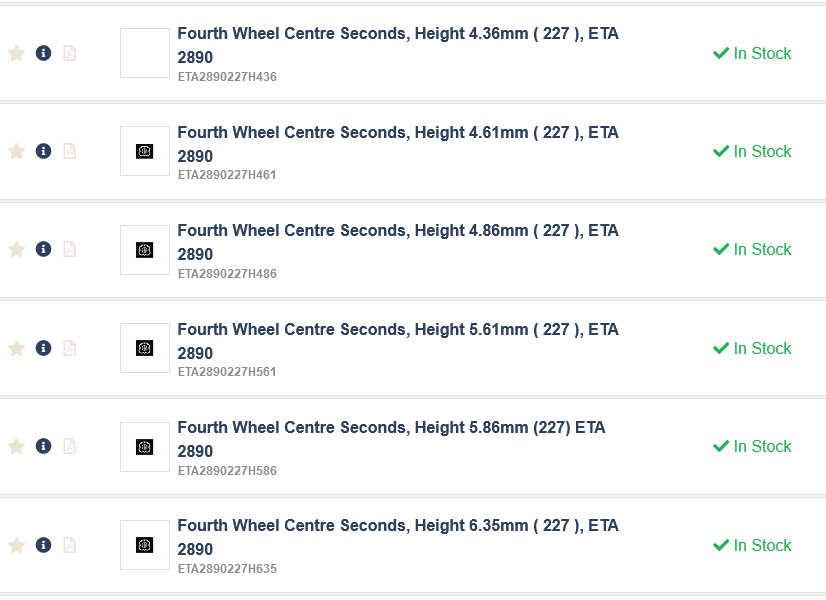This screenshot has height=600, width=826.
Task: Star the 4.86mm Fourth Wheel item
Action: coord(16,249)
